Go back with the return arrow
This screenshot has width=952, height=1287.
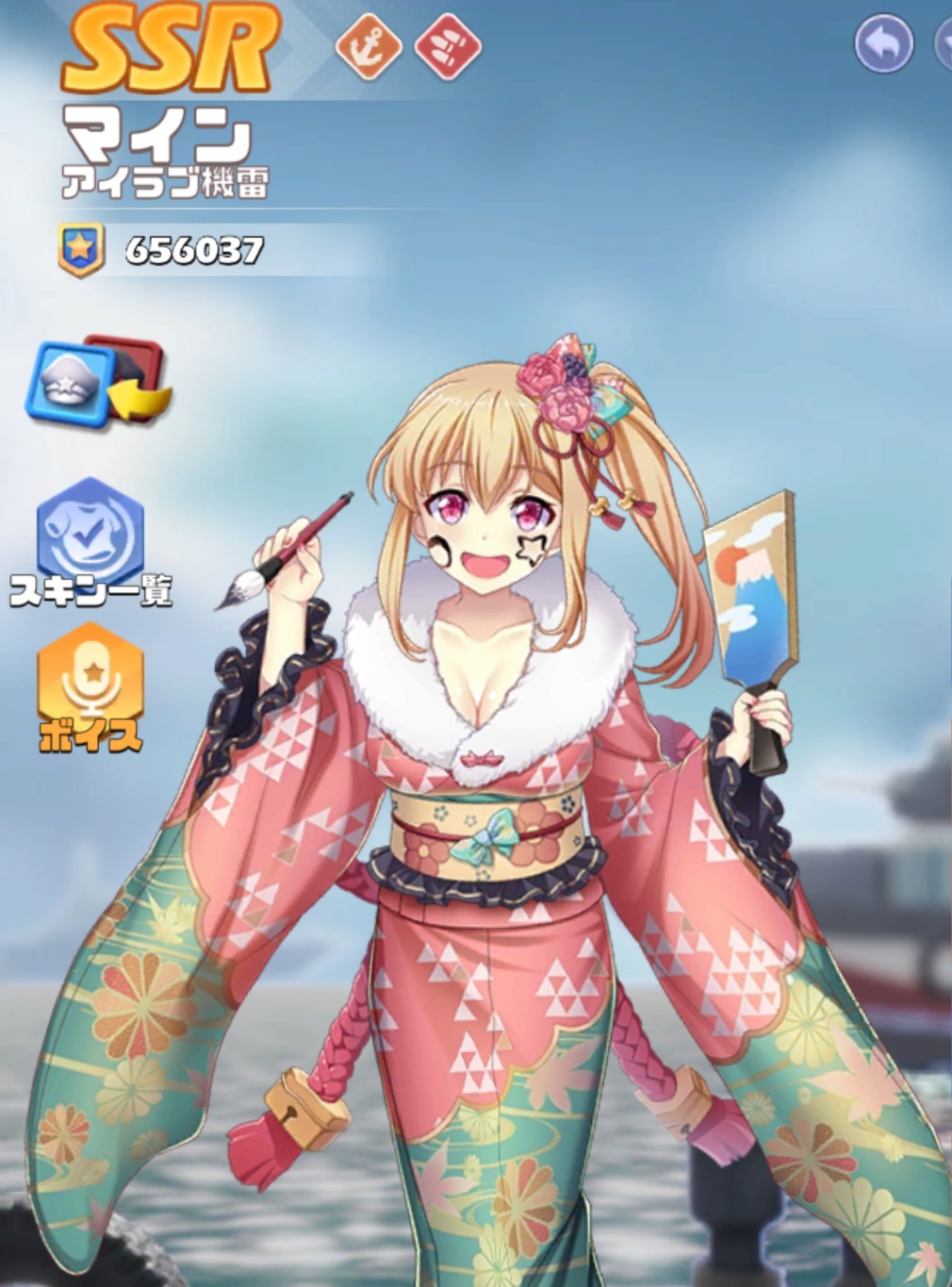(882, 43)
